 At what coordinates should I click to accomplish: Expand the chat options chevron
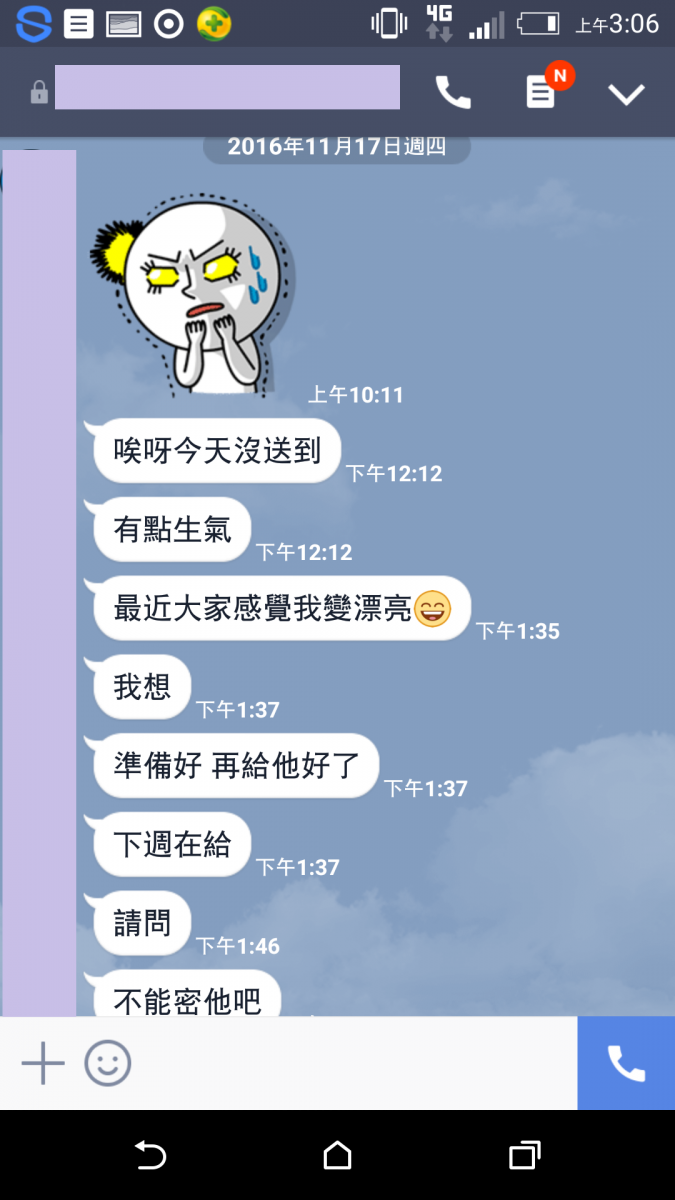tap(627, 94)
